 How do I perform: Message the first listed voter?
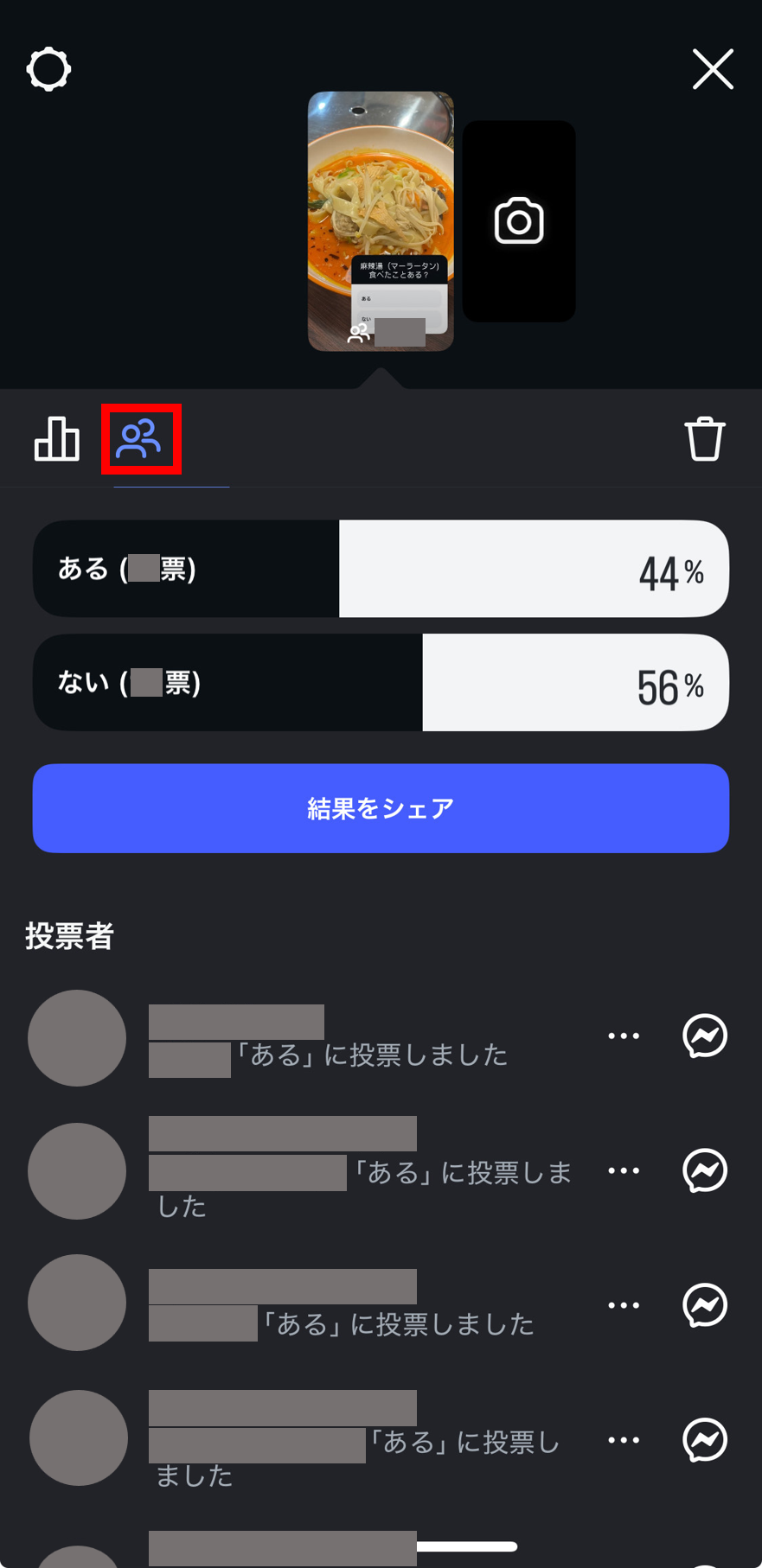705,1036
